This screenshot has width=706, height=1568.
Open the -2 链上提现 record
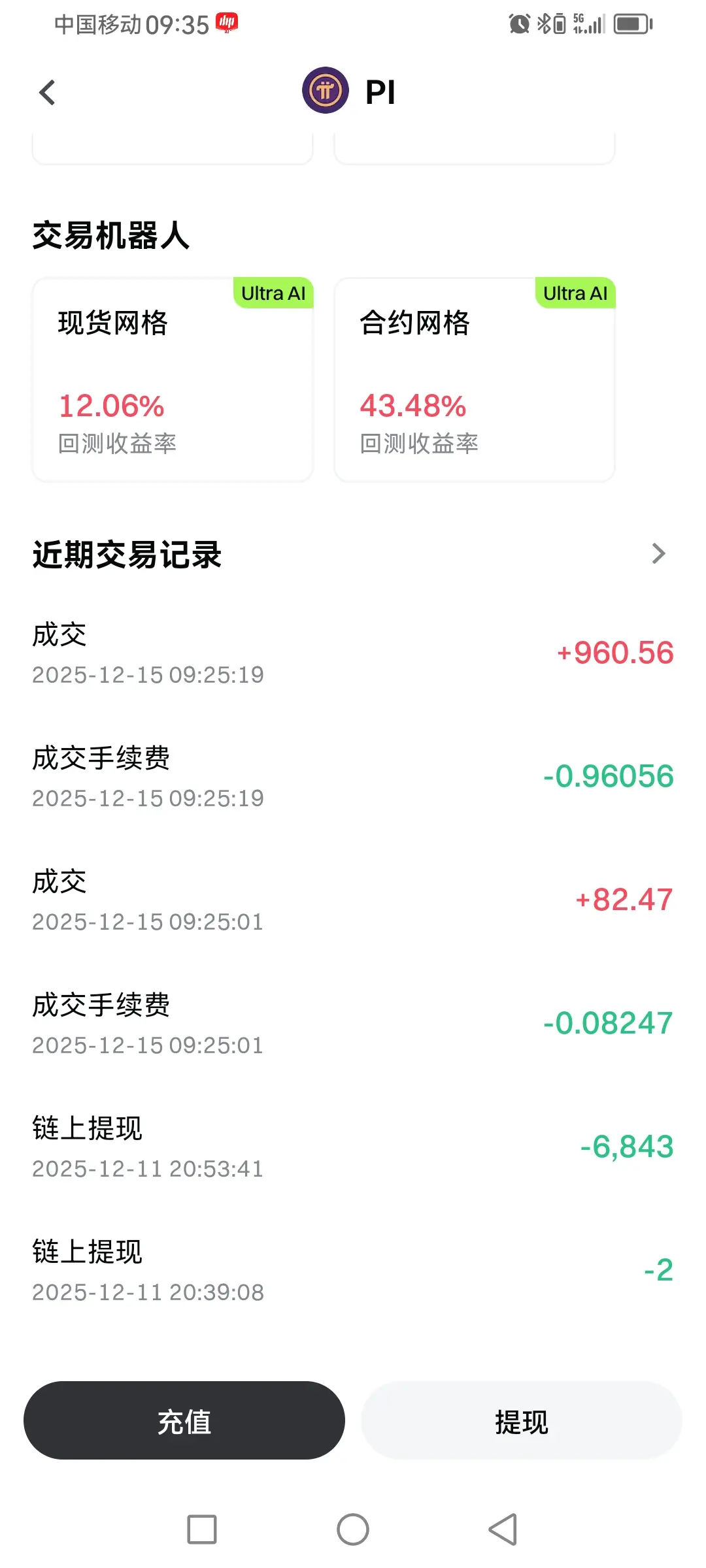pyautogui.click(x=353, y=1271)
